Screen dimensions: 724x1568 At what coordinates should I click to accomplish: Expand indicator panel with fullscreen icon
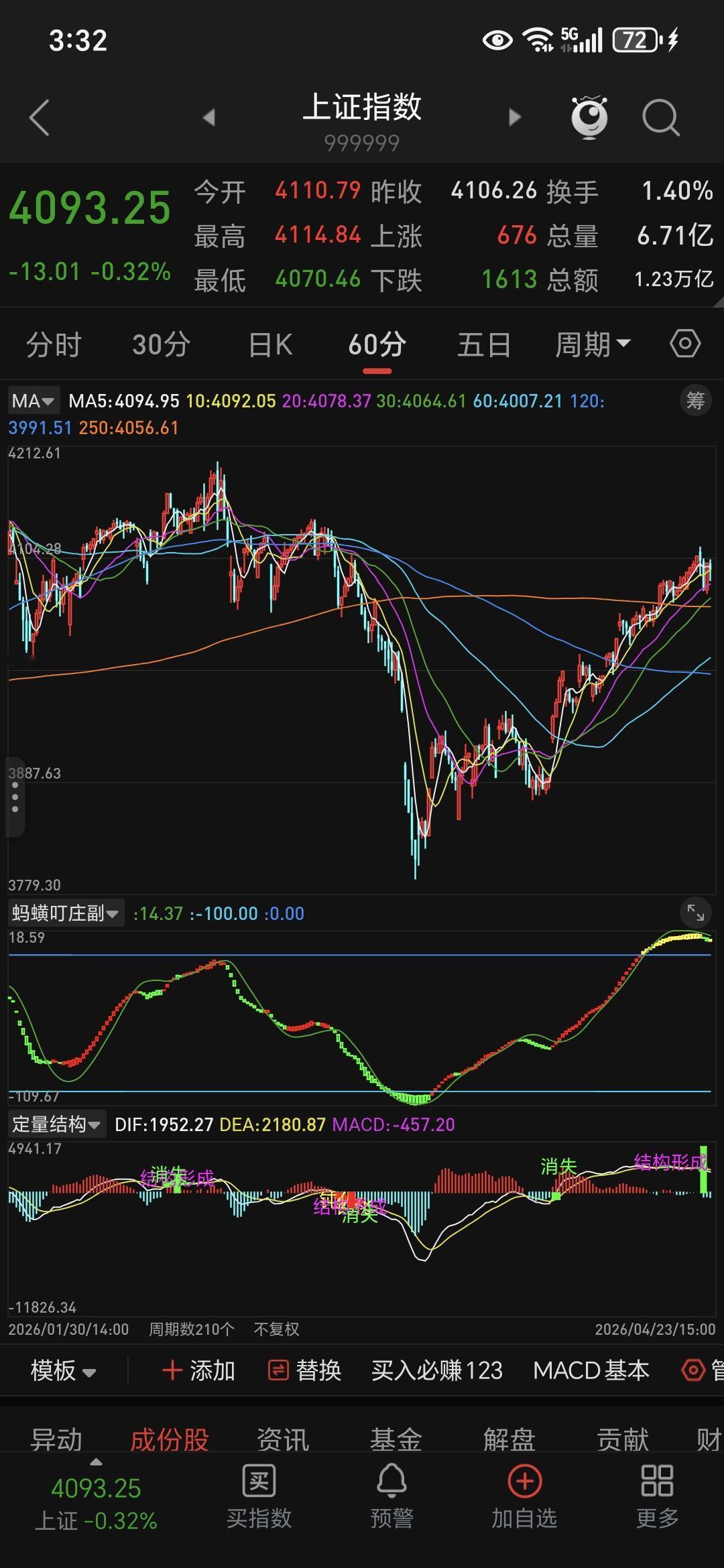tap(696, 911)
